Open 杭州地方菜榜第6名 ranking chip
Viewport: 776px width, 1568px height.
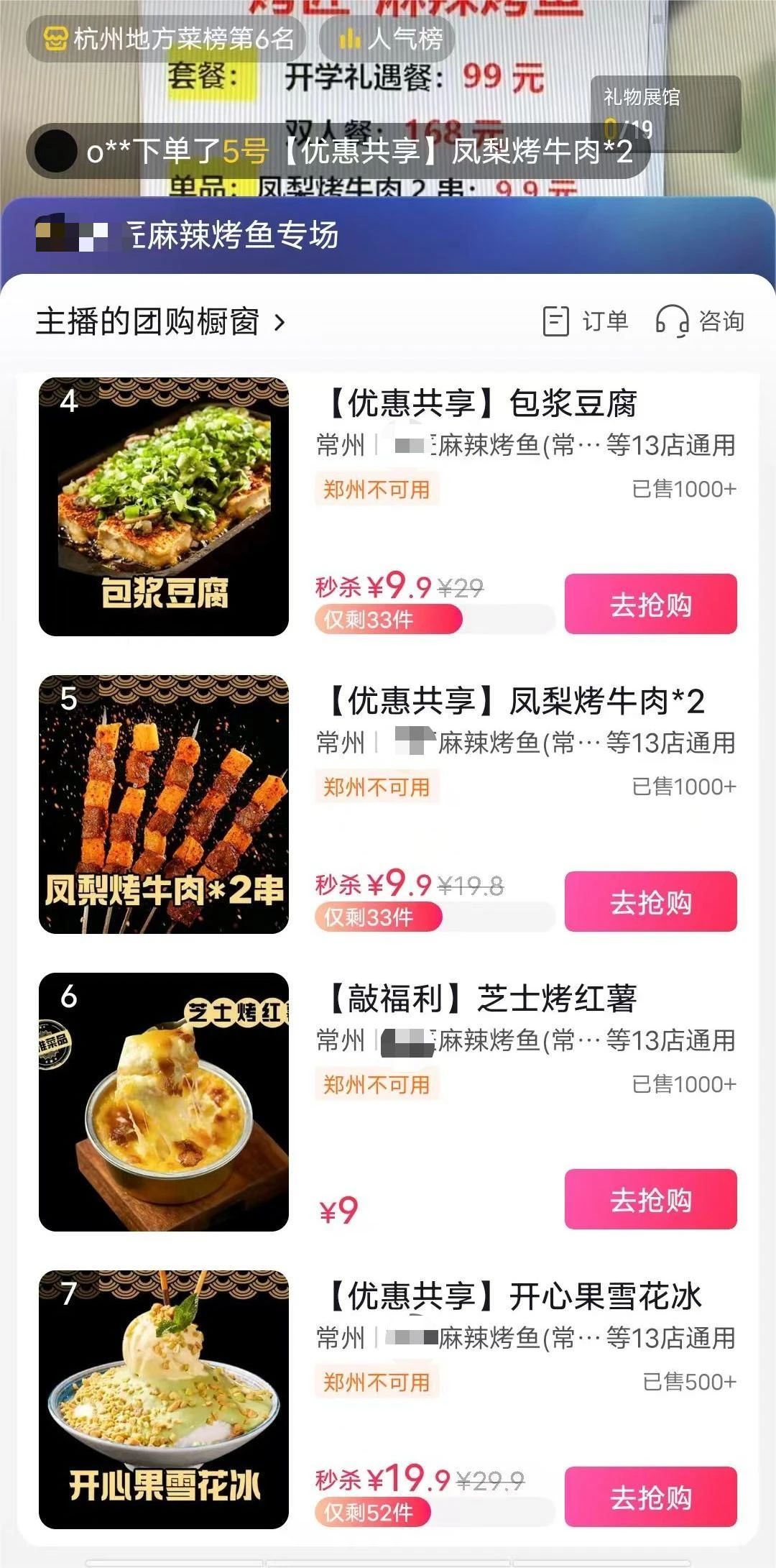pos(167,38)
